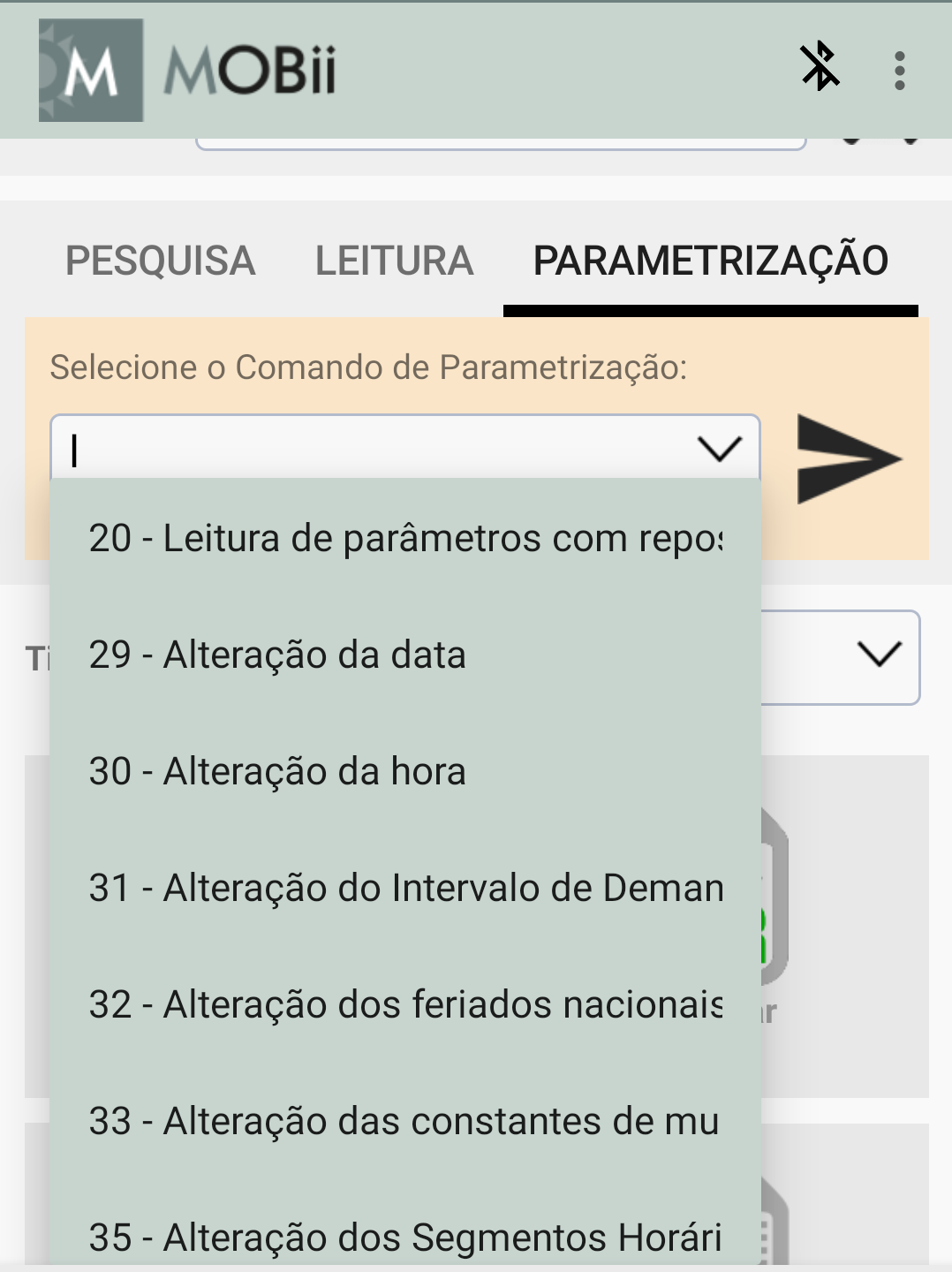The height and width of the screenshot is (1272, 952).
Task: Switch to the LEITURA tab
Action: pyautogui.click(x=394, y=261)
